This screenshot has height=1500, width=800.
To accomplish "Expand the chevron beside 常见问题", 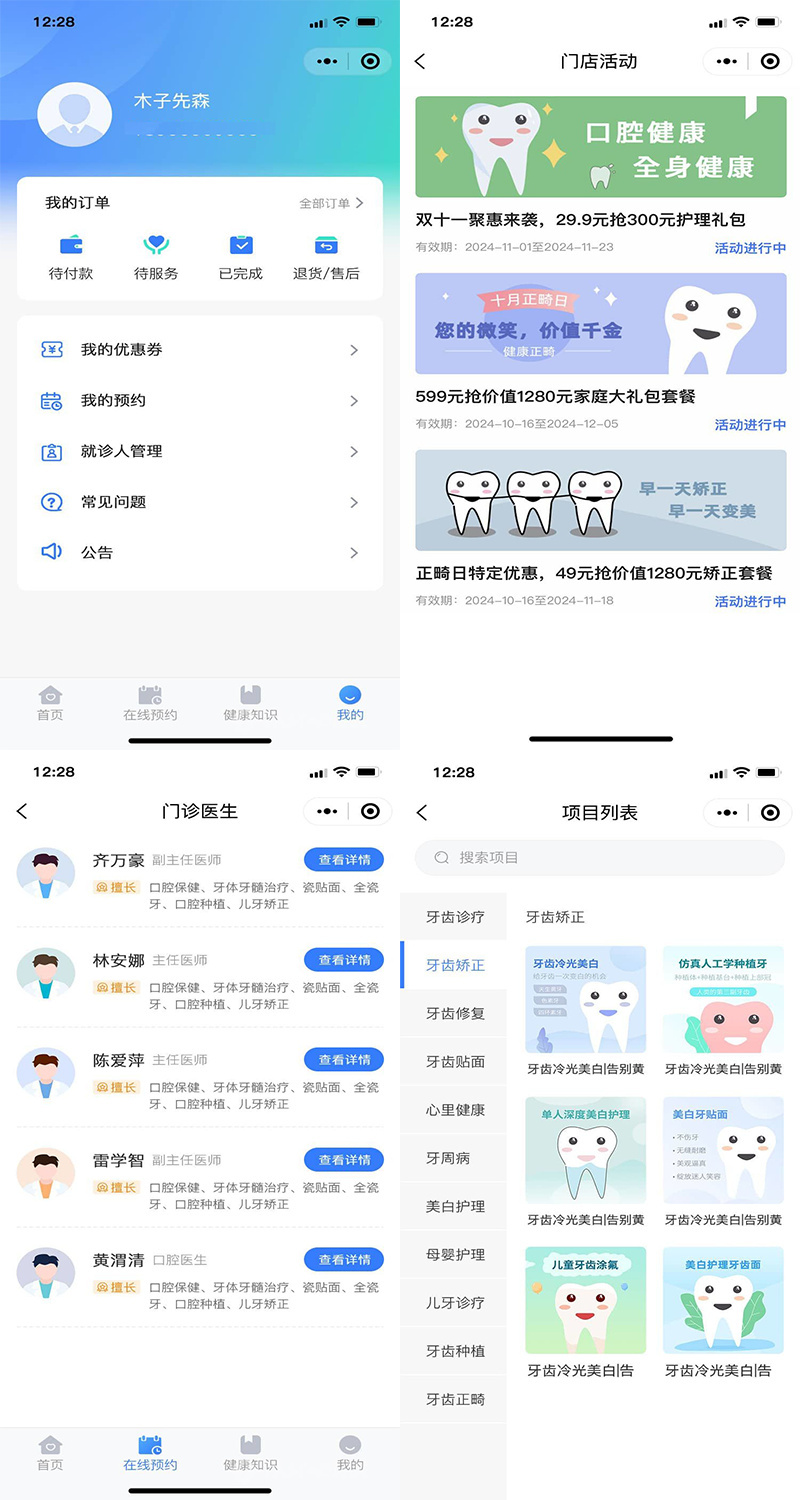I will [355, 502].
